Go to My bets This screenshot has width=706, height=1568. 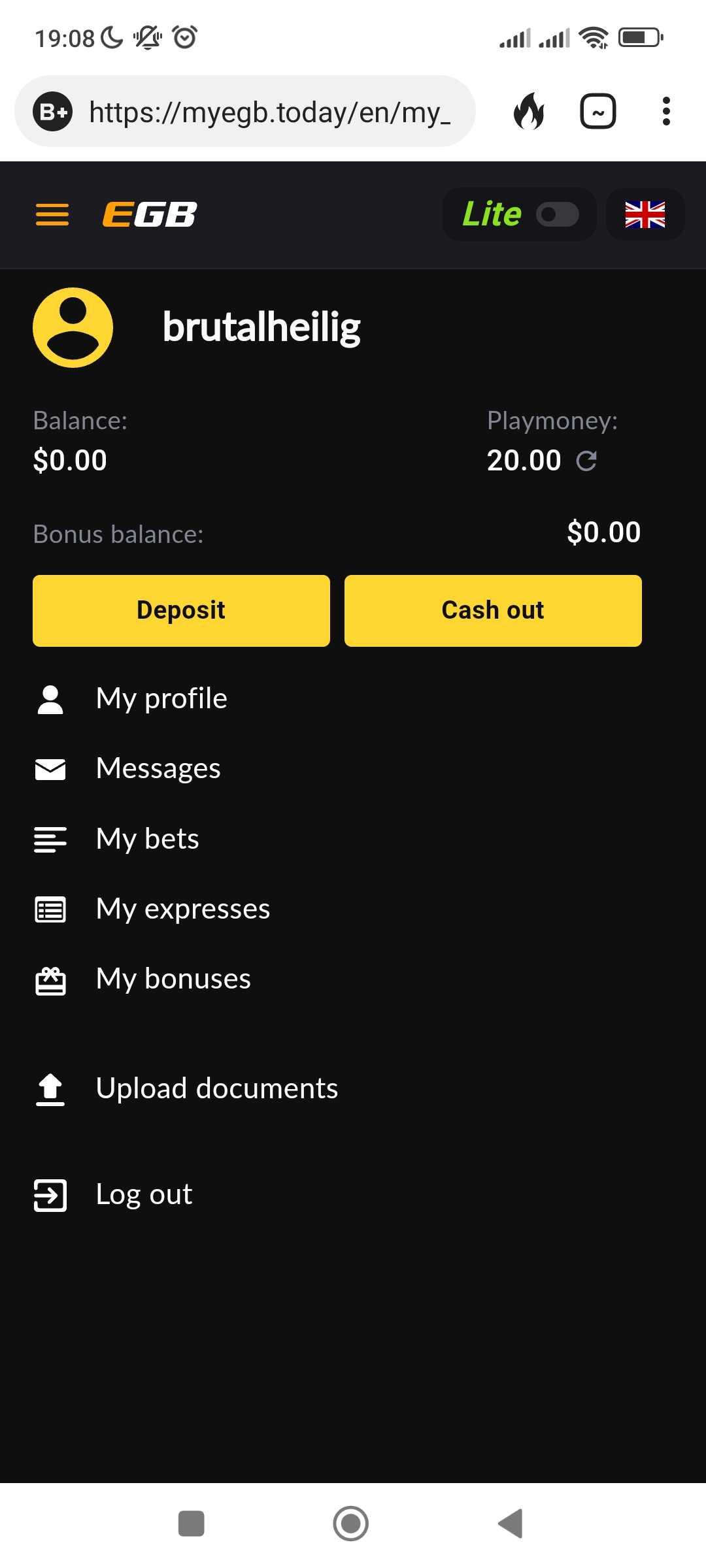147,839
